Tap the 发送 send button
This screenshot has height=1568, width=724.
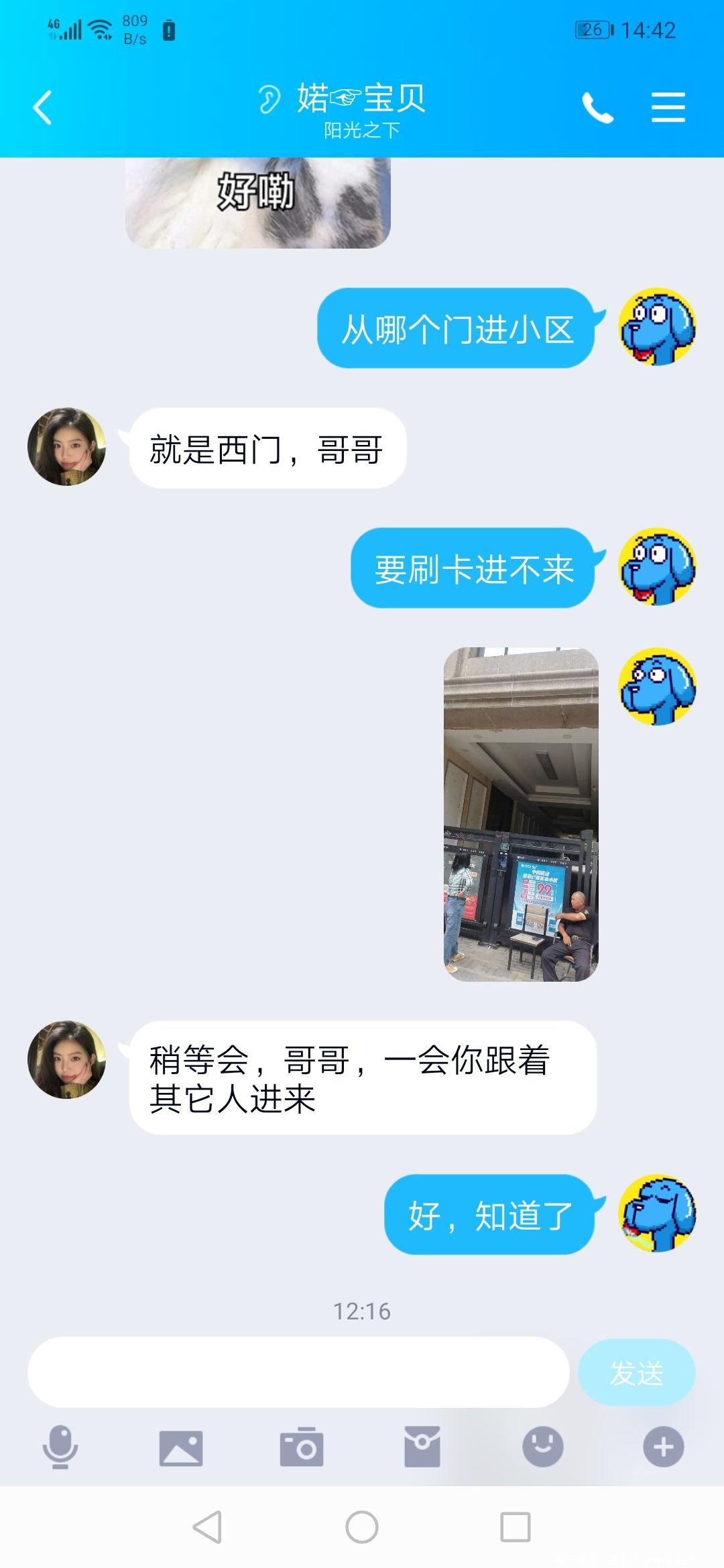pos(636,1372)
